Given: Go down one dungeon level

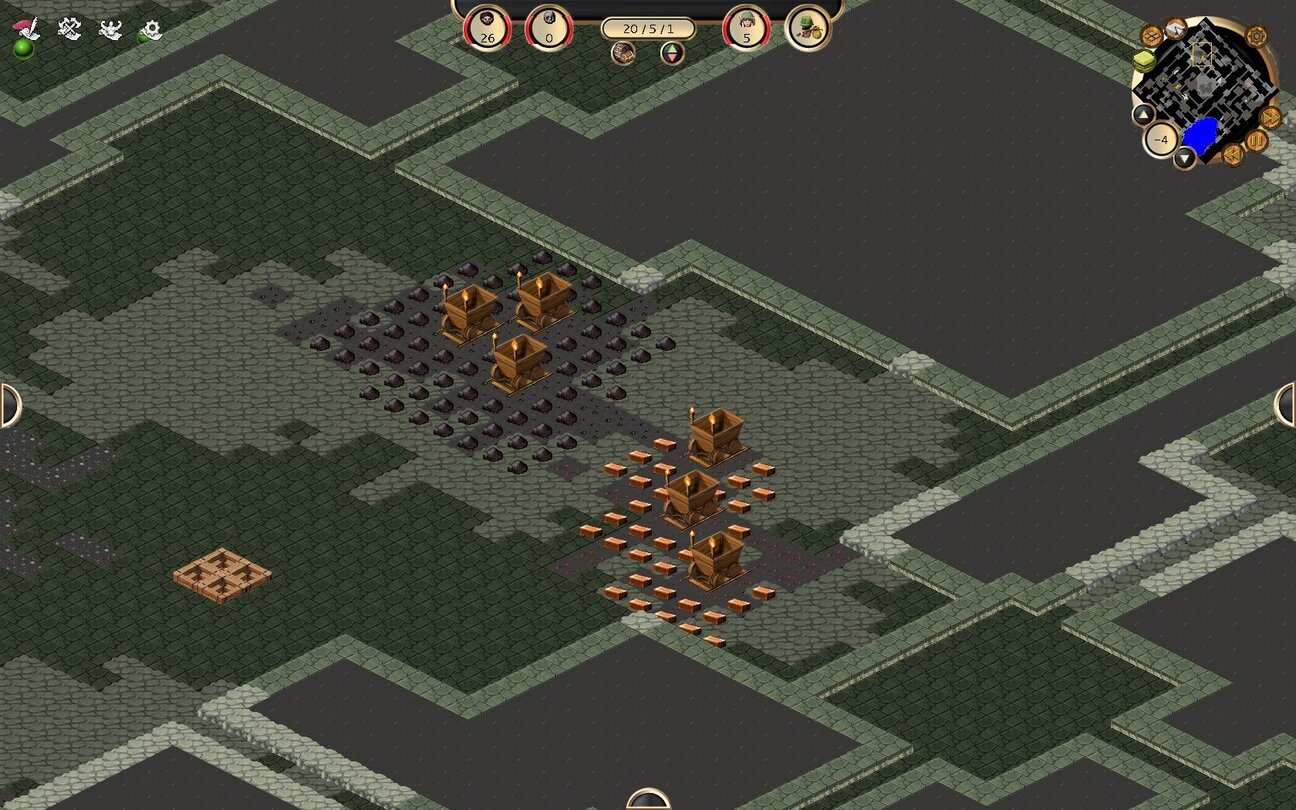Looking at the screenshot, I should tap(1185, 157).
